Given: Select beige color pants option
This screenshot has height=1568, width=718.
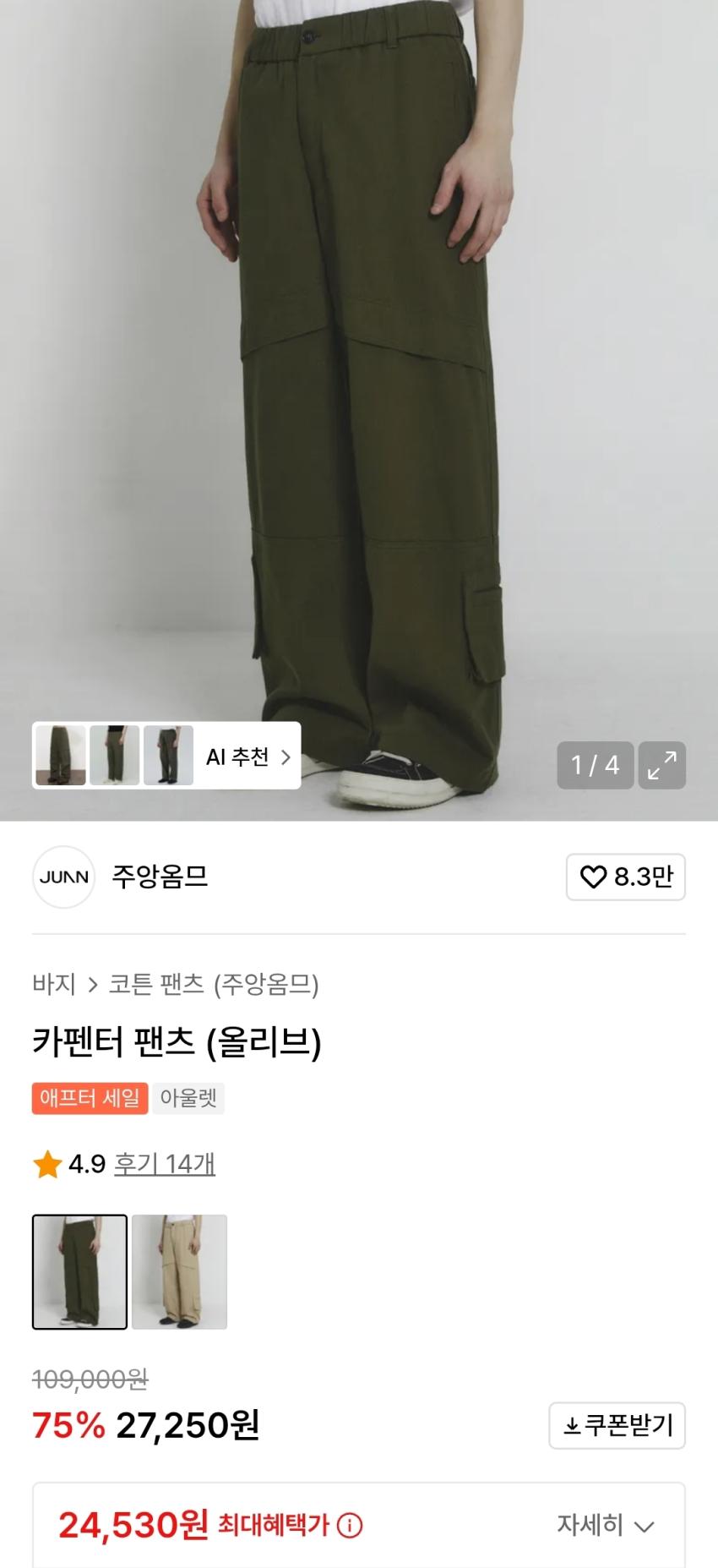Looking at the screenshot, I should click(179, 1272).
